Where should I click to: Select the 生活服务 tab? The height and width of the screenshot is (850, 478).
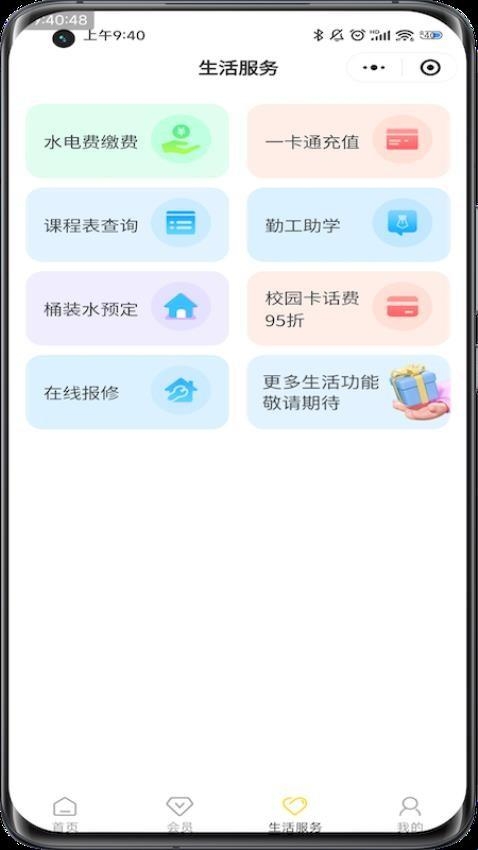pyautogui.click(x=295, y=814)
